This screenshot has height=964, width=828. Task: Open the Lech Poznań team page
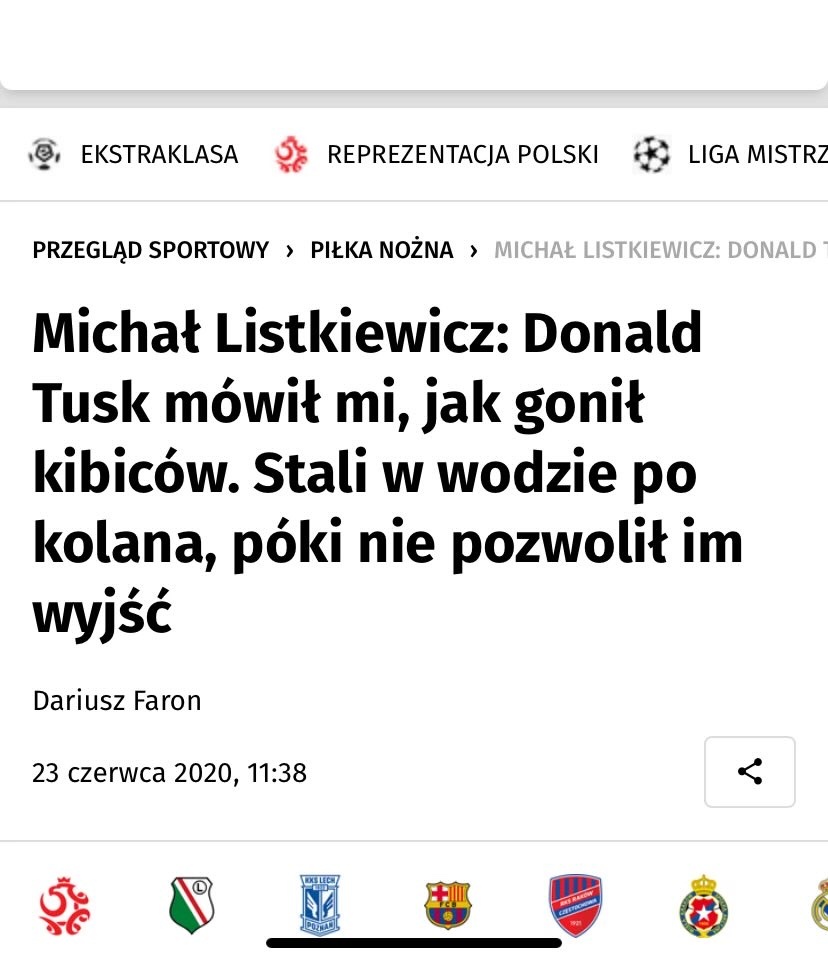coord(320,905)
